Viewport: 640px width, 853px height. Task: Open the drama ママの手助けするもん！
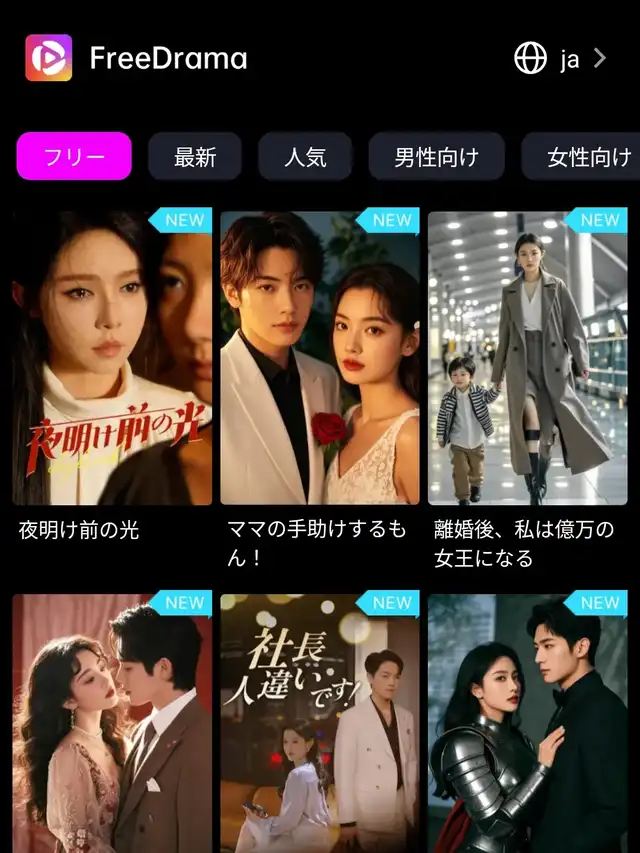click(320, 358)
